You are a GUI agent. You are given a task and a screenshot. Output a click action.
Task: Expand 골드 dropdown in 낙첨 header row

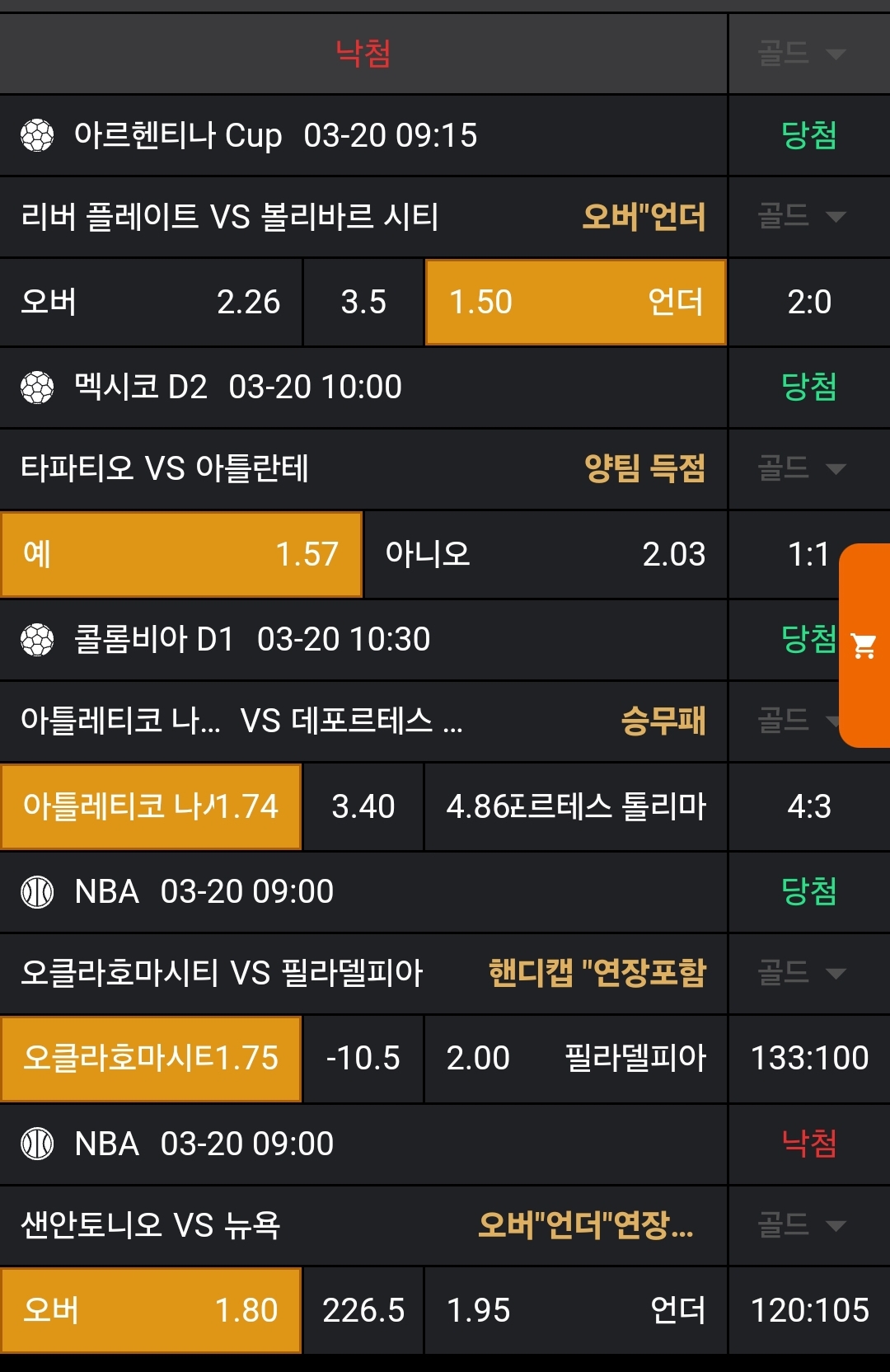point(802,54)
